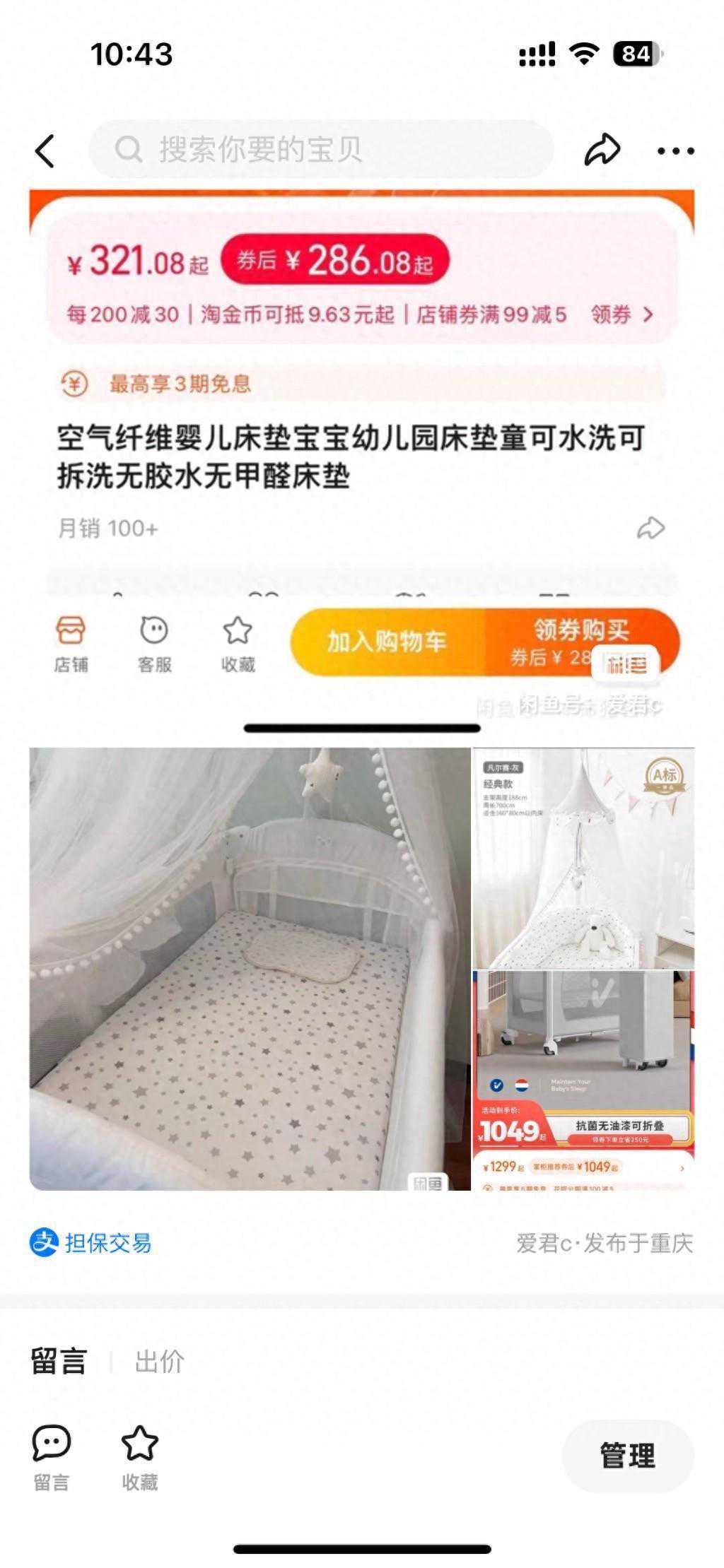This screenshot has height=1568, width=724.
Task: Switch to the 留言 tab
Action: pos(59,1361)
